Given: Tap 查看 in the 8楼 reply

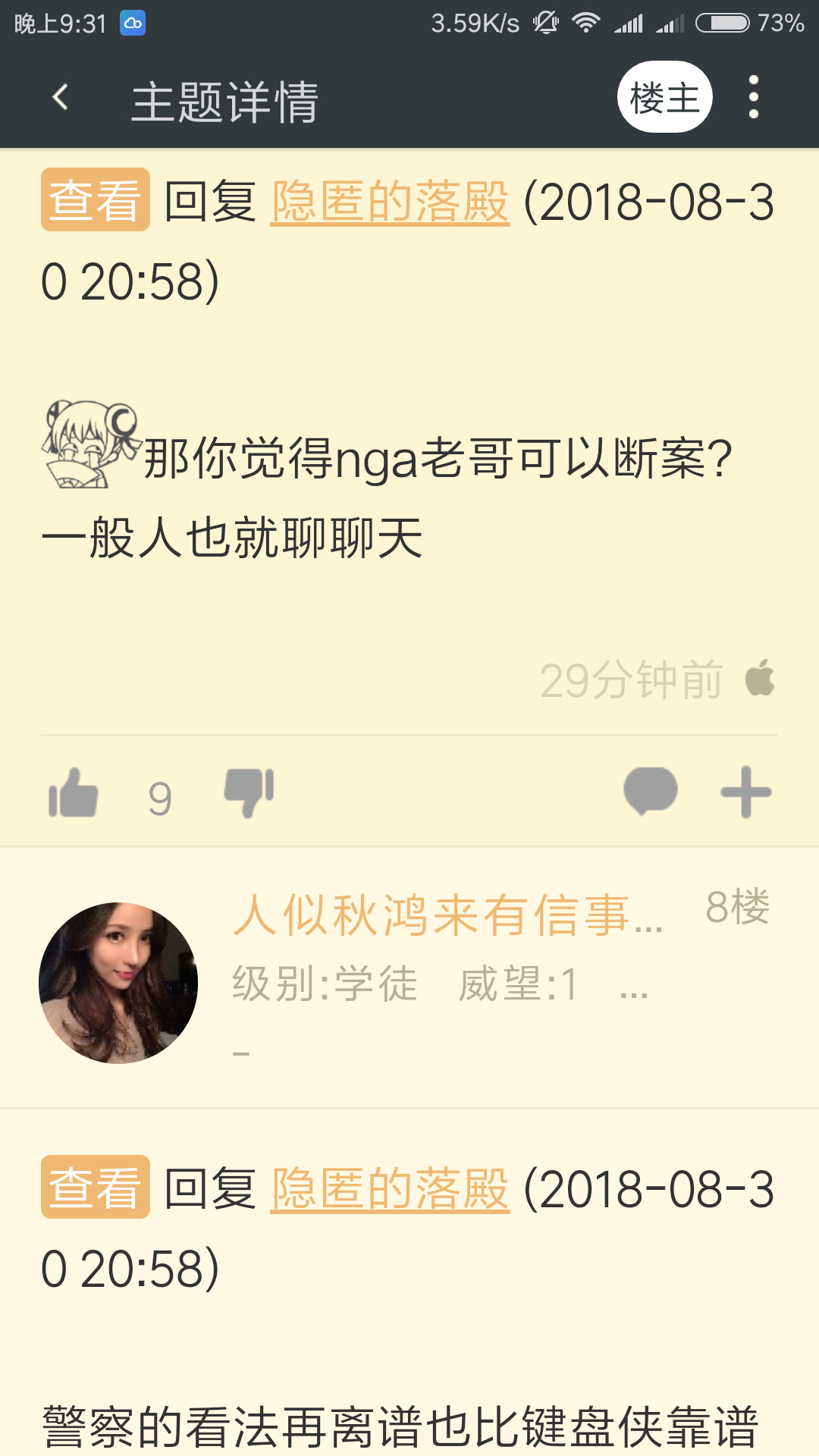Looking at the screenshot, I should pos(96,1187).
